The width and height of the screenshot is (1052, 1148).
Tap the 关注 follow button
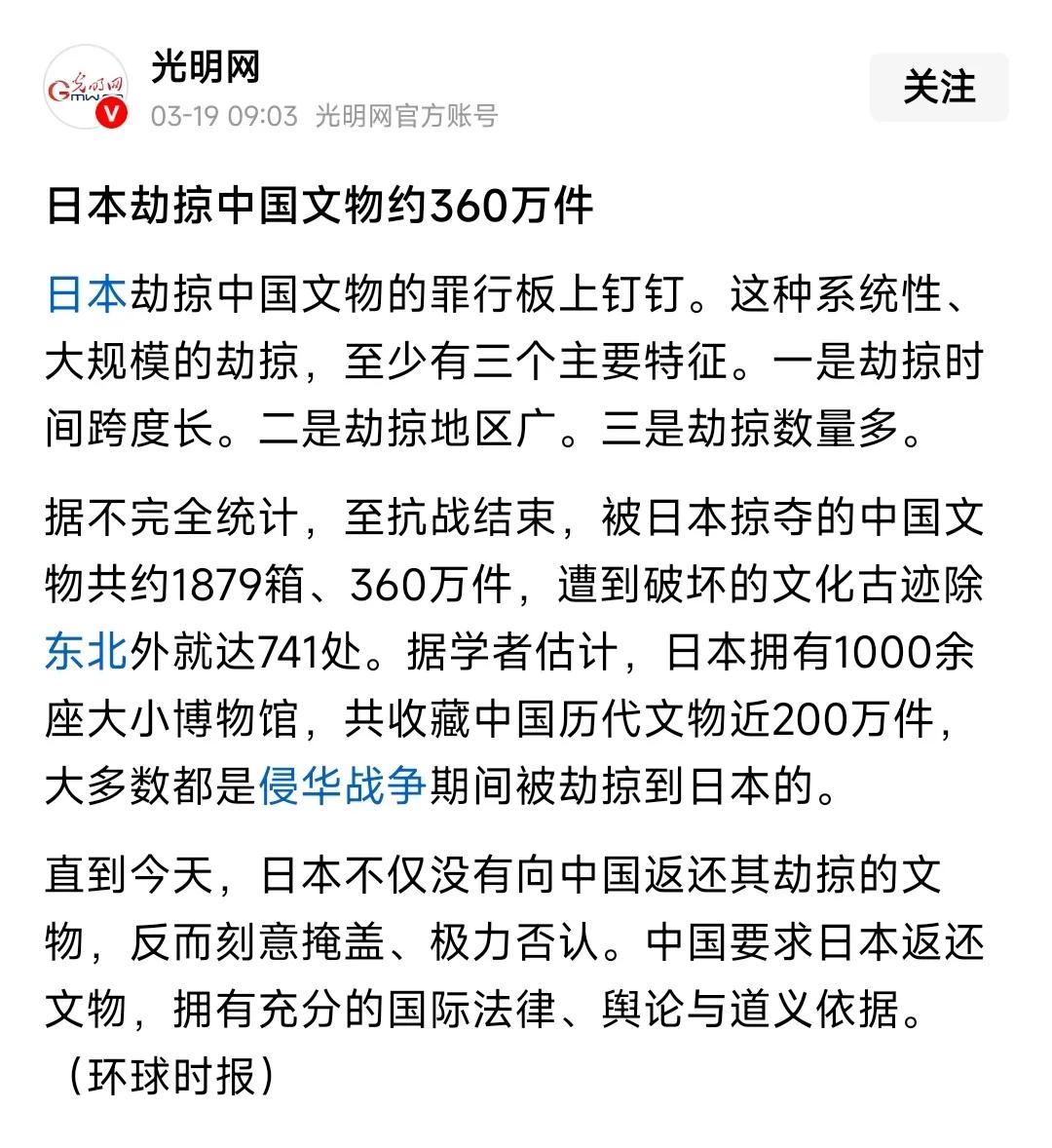coord(938,88)
